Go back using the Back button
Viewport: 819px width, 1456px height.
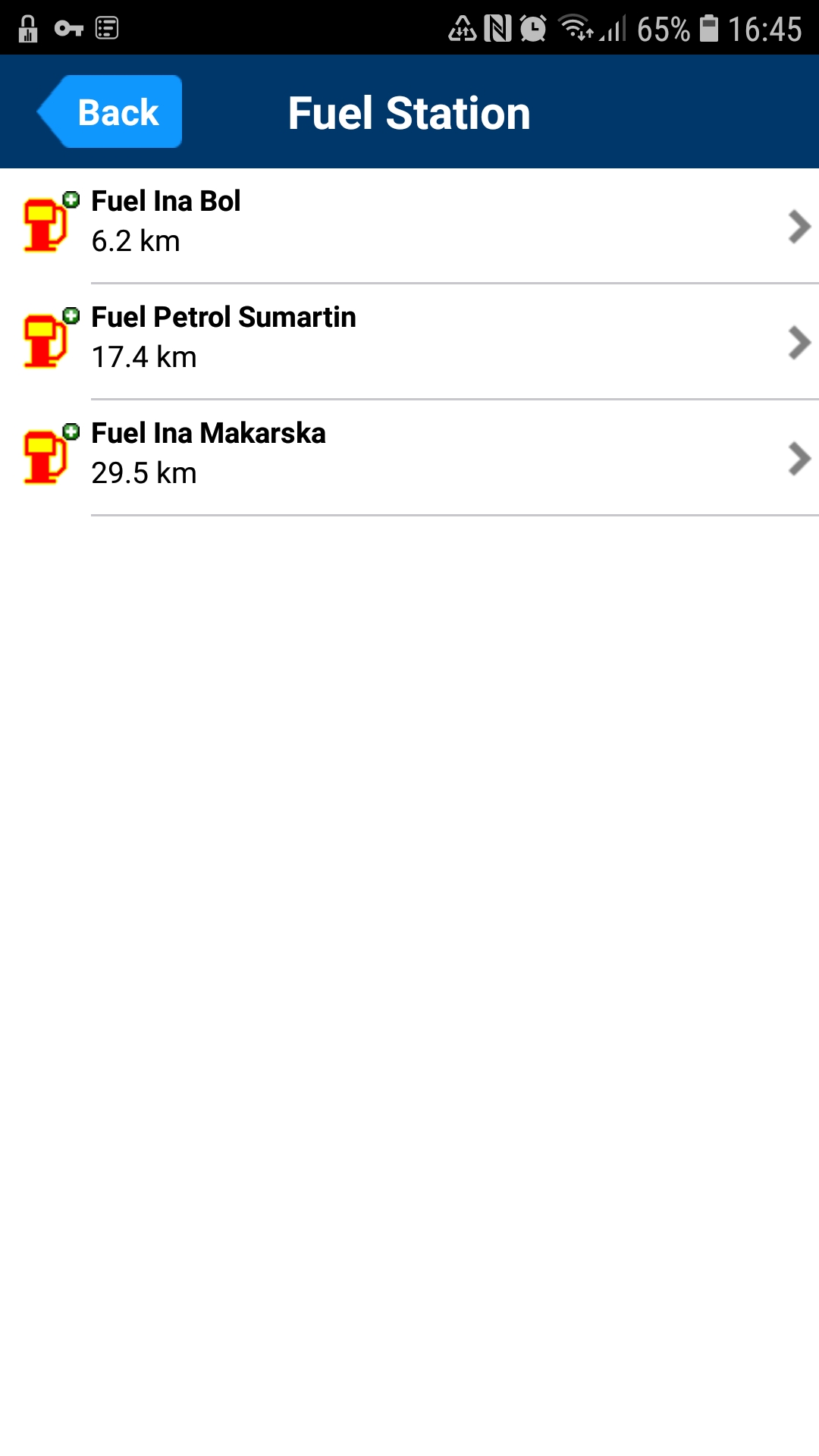(111, 112)
